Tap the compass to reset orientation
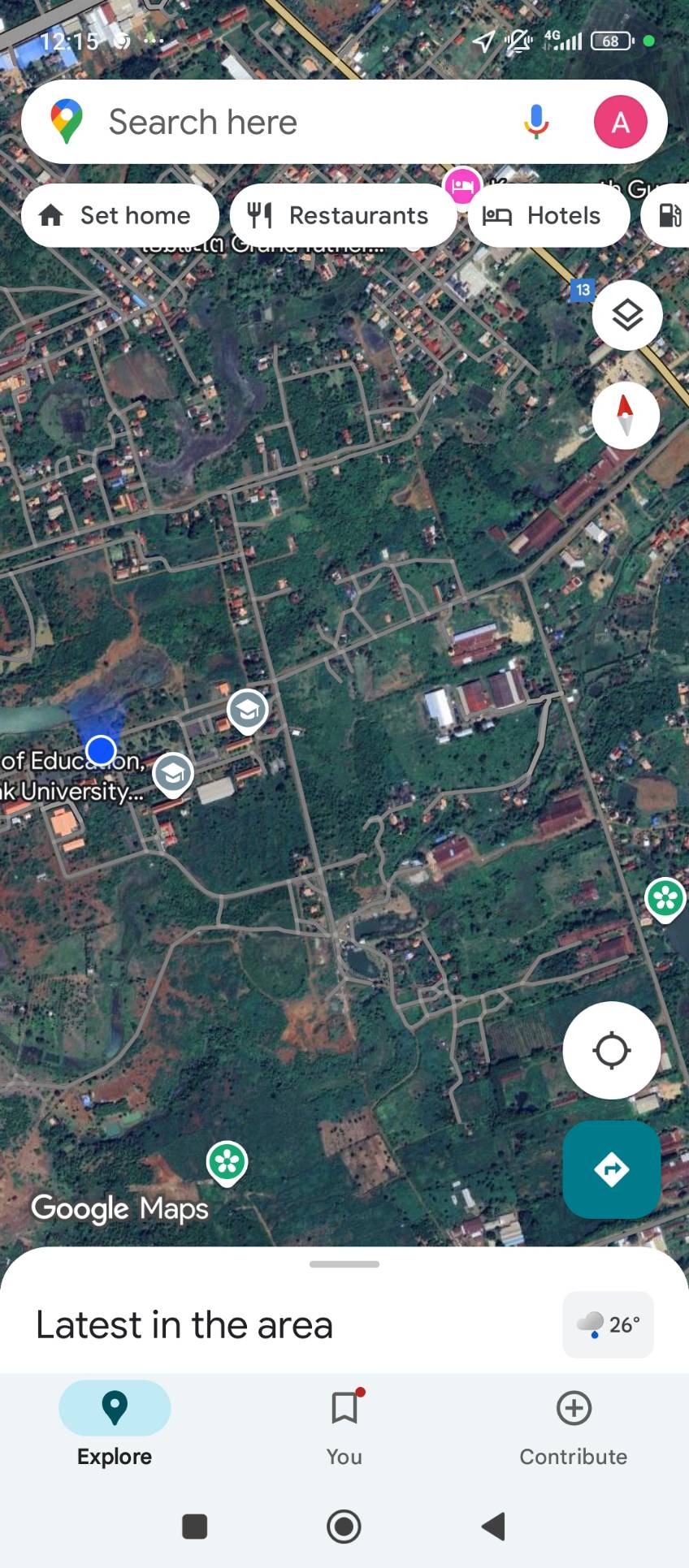Viewport: 689px width, 1568px height. pyautogui.click(x=626, y=415)
